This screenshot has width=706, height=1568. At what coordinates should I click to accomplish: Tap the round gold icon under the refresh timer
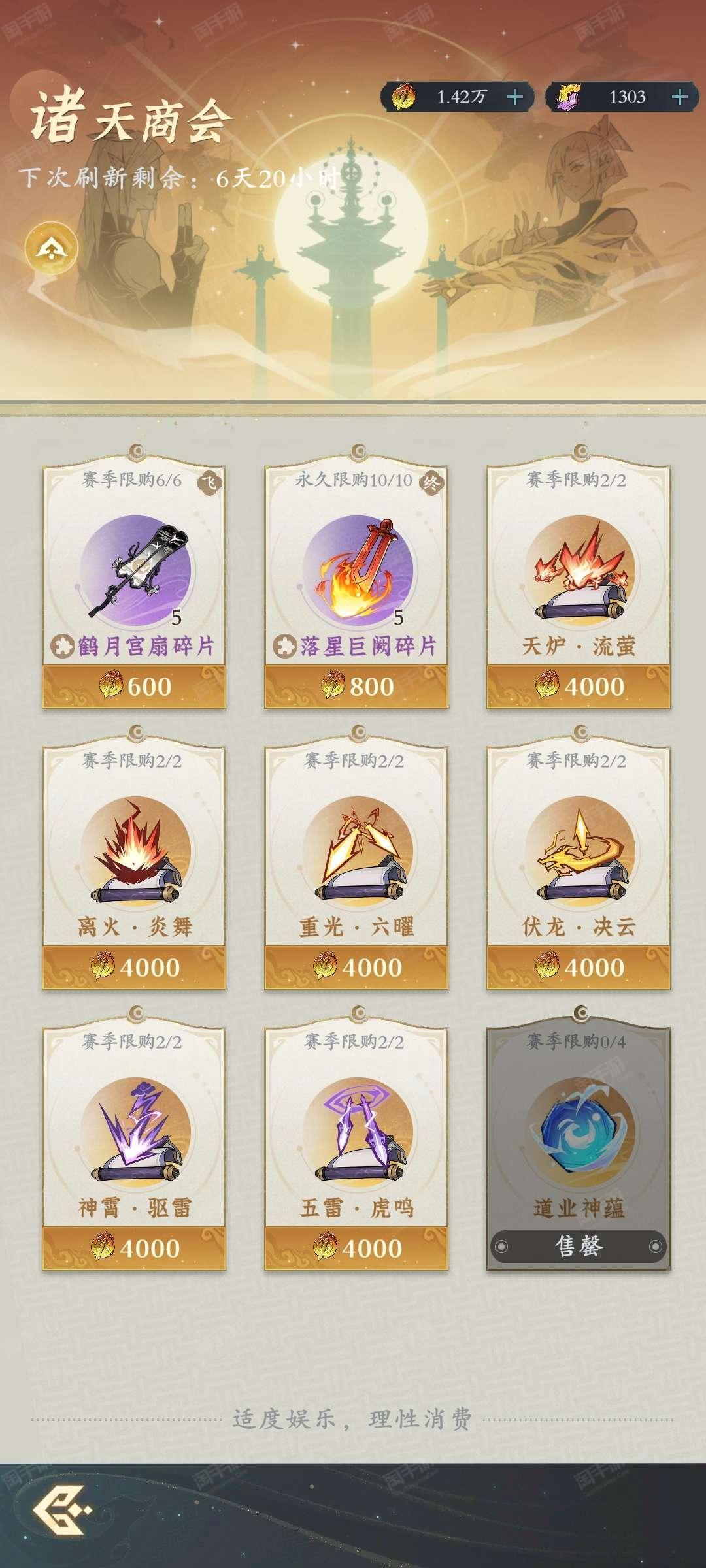click(x=51, y=248)
